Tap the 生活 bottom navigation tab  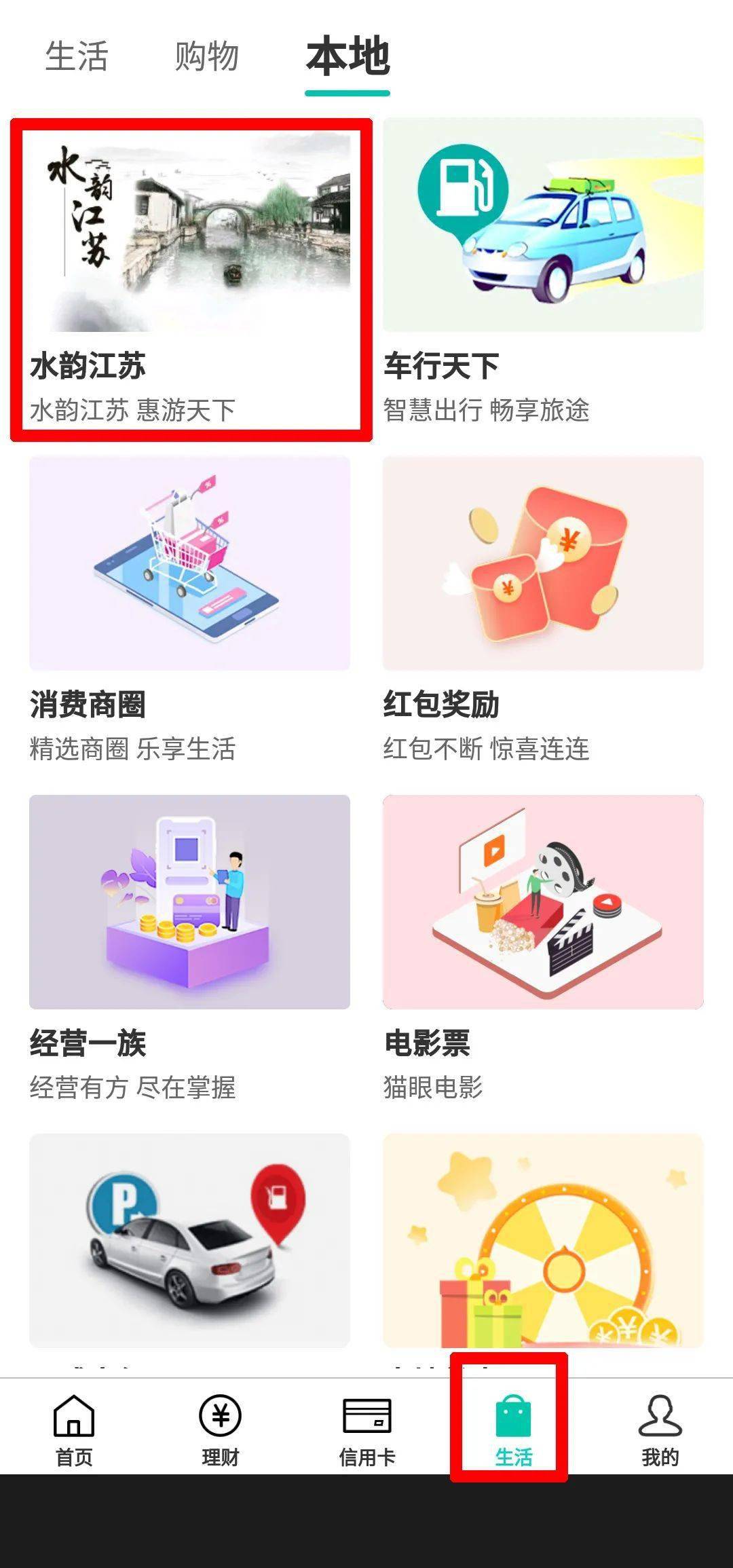pos(513,1430)
